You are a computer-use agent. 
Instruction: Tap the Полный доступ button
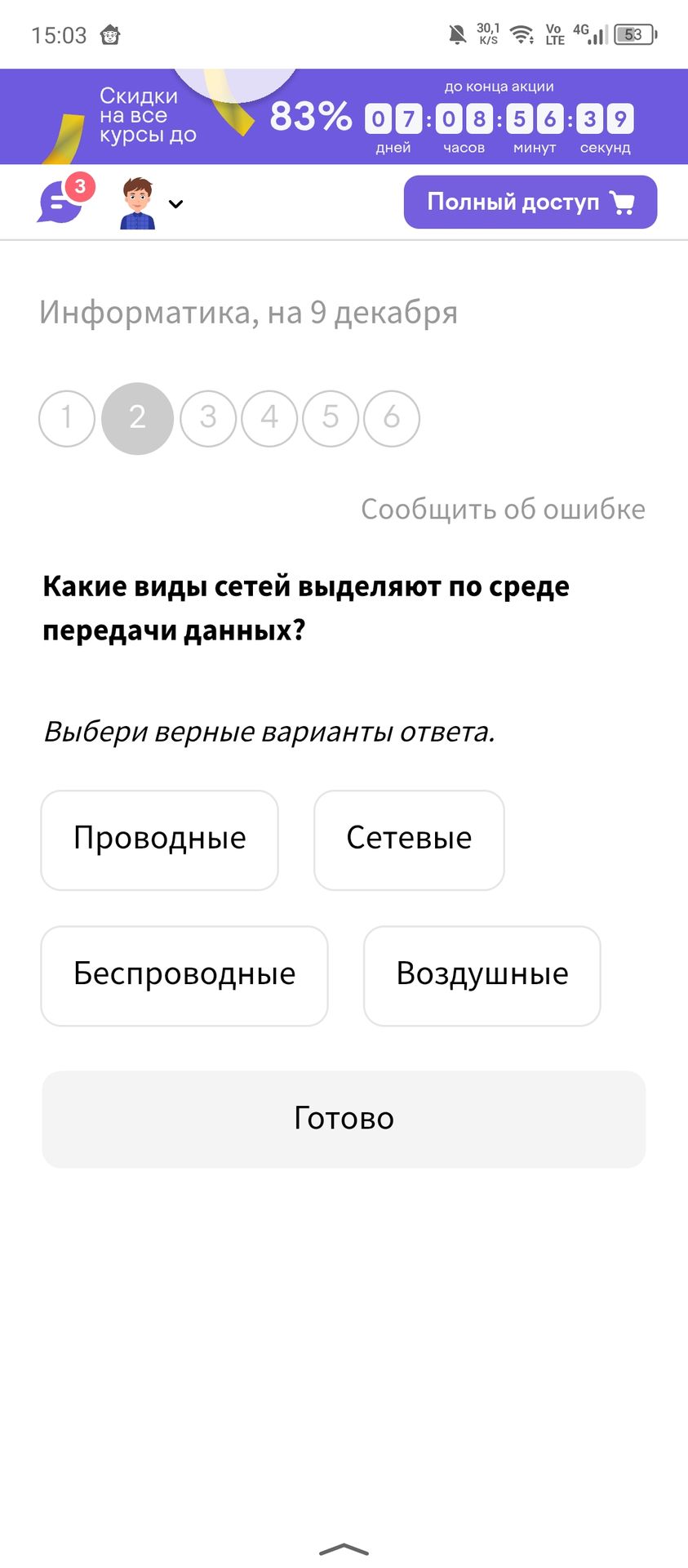click(530, 202)
